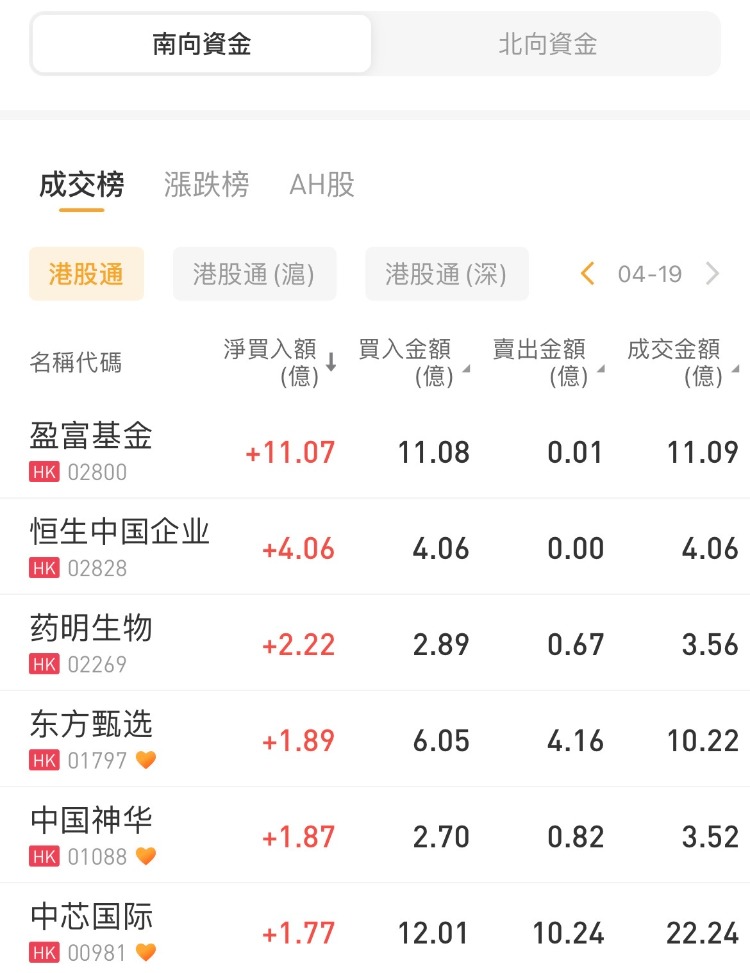Viewport: 750px width, 973px height.
Task: Switch to AH股 tab
Action: (322, 185)
